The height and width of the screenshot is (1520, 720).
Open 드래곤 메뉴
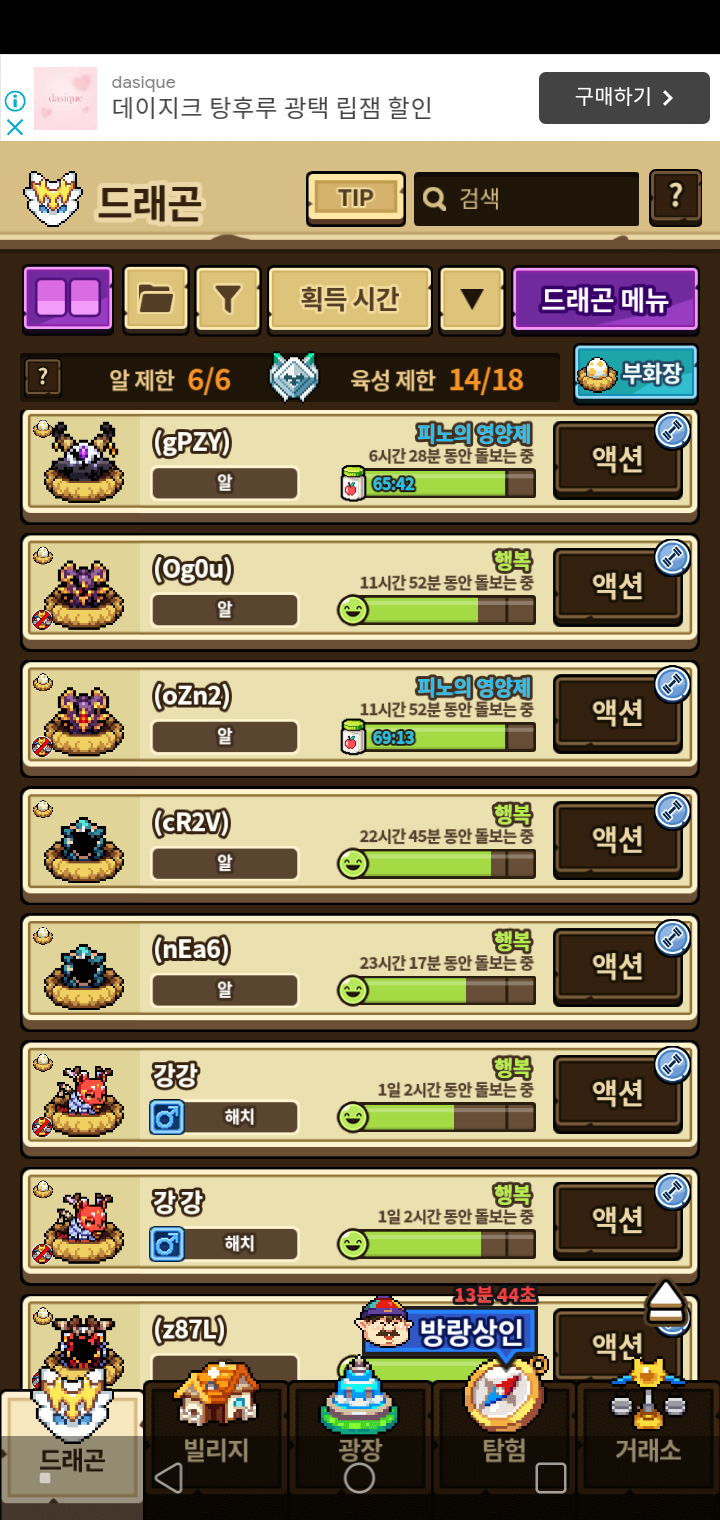pos(604,298)
